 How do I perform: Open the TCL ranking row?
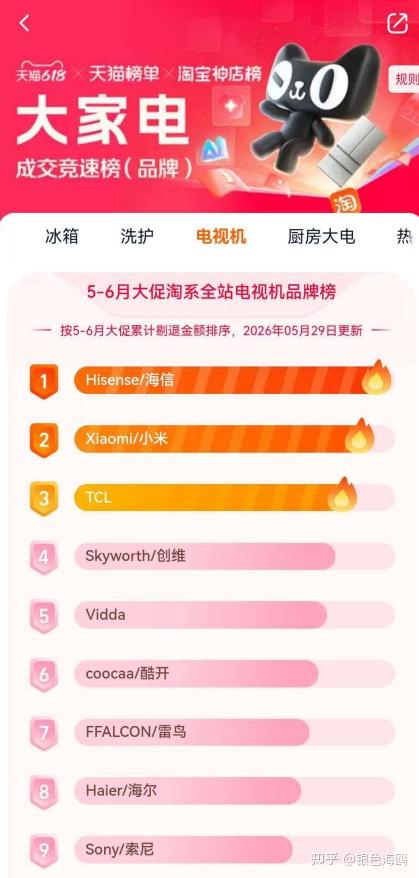(212, 498)
